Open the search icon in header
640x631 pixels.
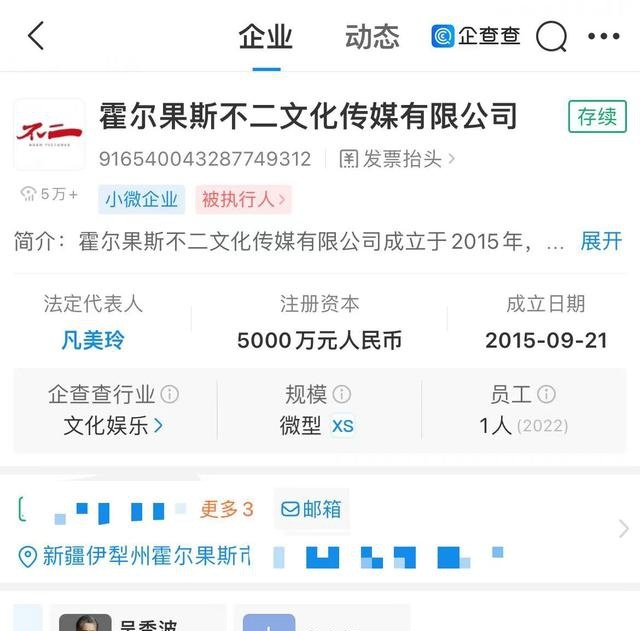(551, 38)
